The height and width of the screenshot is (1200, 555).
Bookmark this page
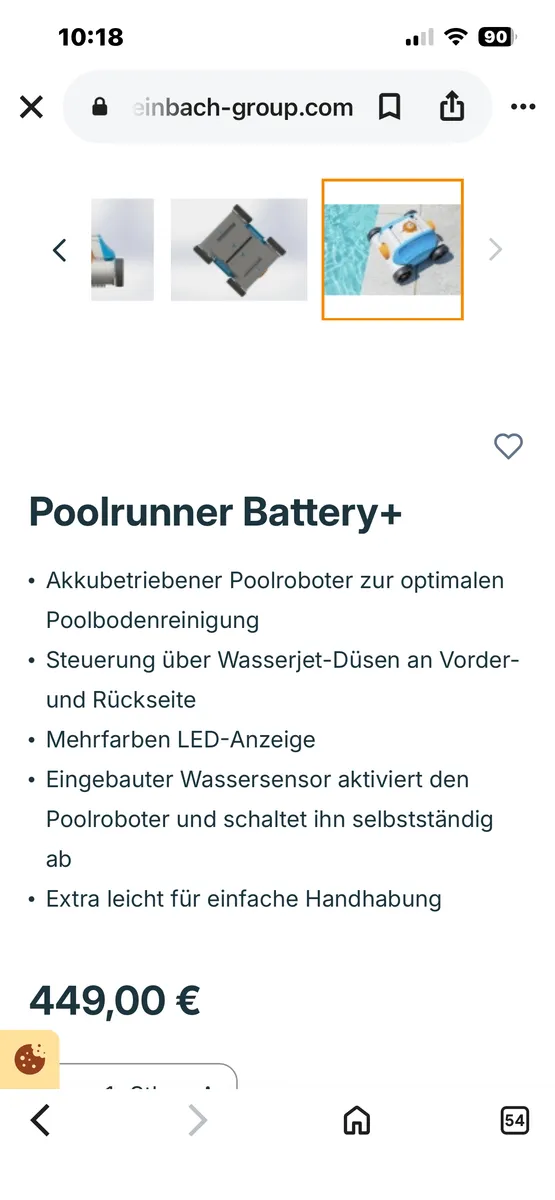390,107
